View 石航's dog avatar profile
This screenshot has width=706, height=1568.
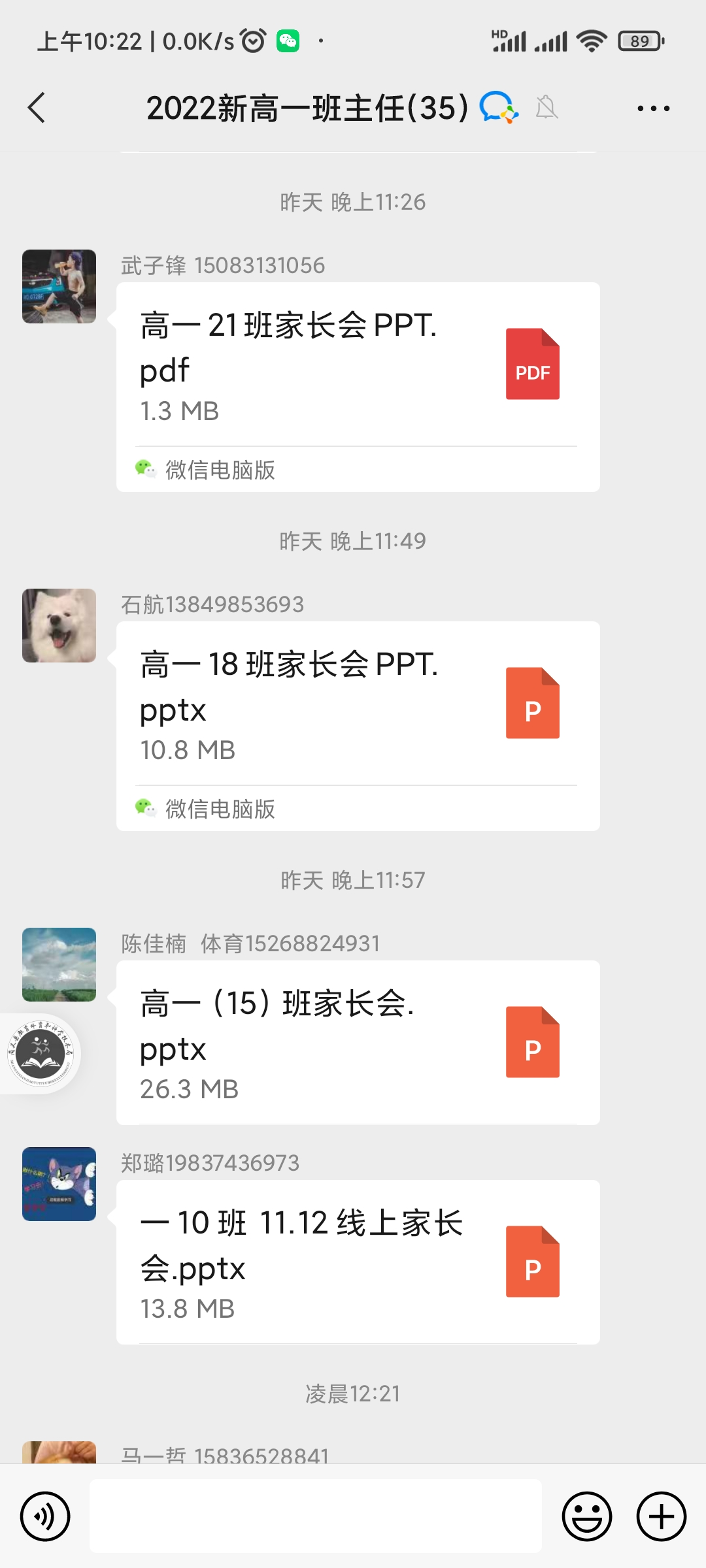pyautogui.click(x=59, y=625)
